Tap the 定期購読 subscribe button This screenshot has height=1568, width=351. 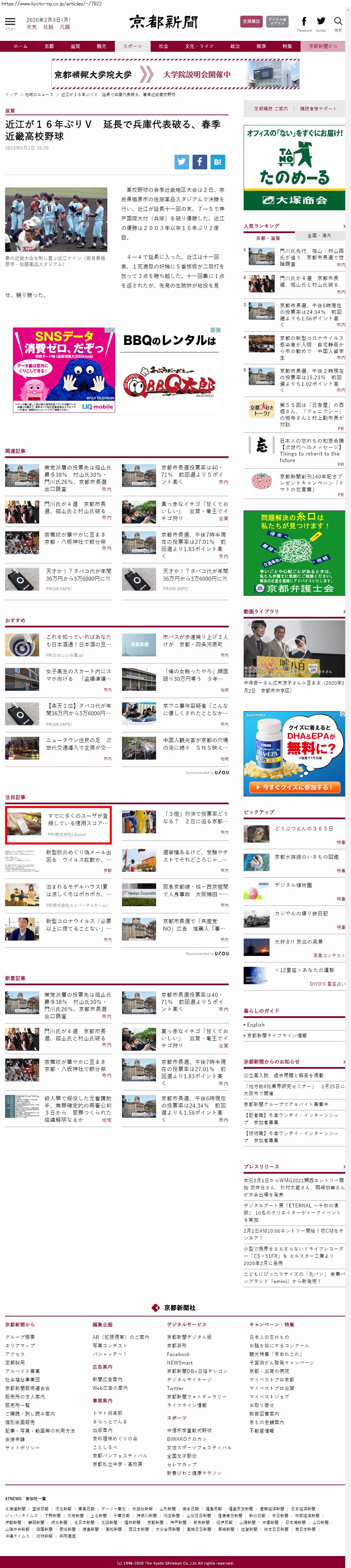click(x=251, y=21)
